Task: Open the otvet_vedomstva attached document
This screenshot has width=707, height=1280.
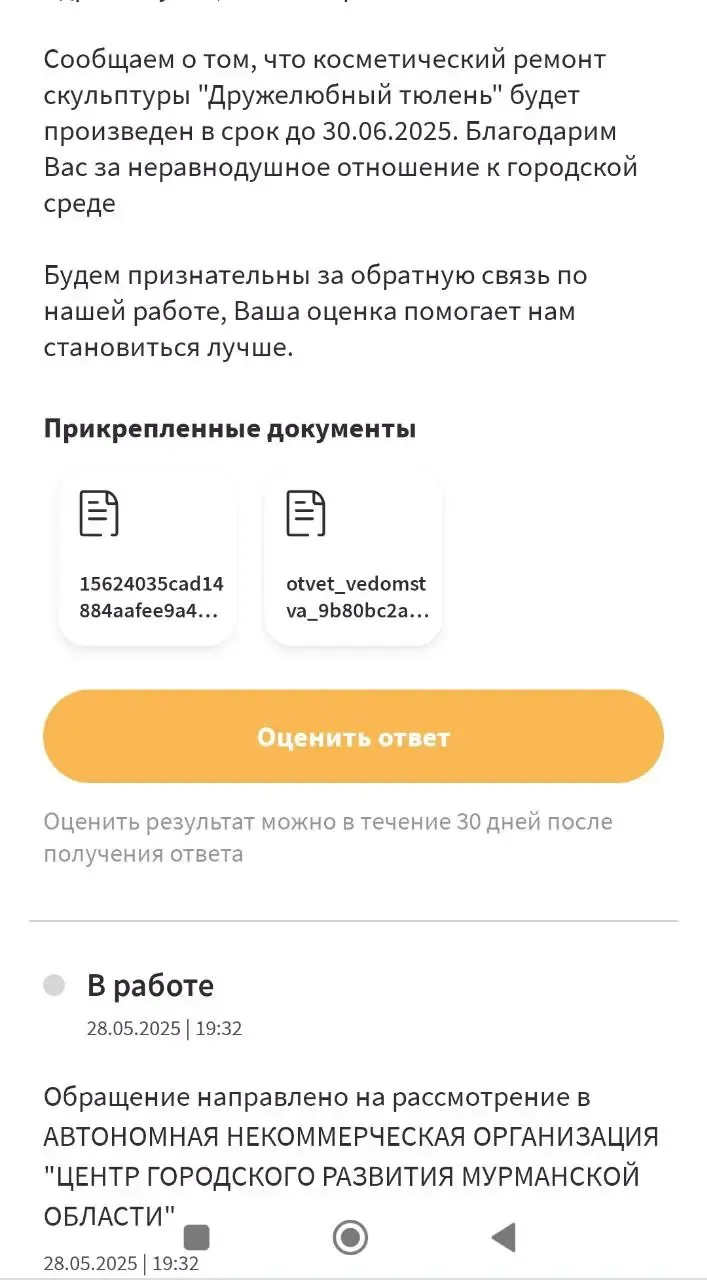Action: (x=353, y=558)
